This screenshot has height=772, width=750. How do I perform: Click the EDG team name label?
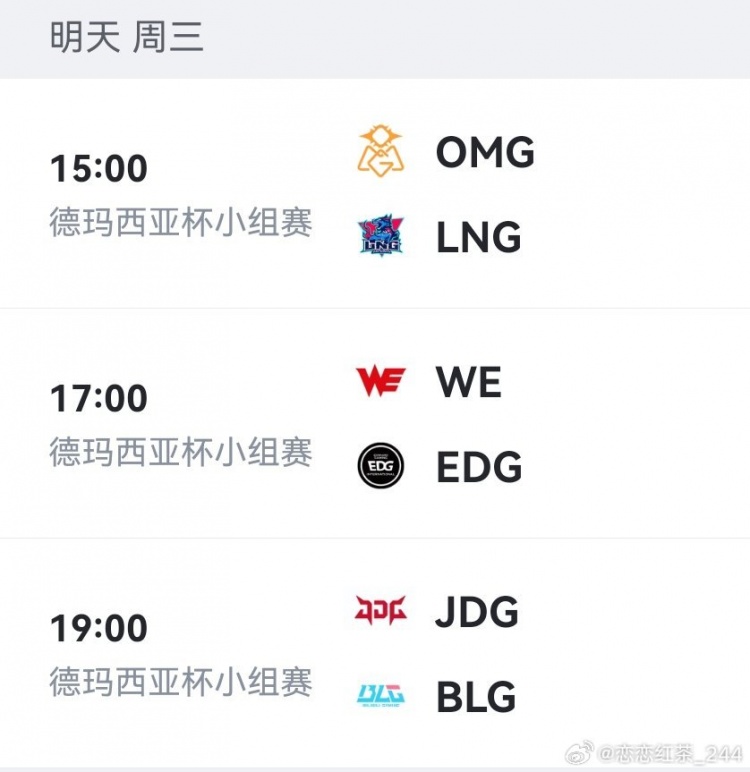pyautogui.click(x=480, y=466)
